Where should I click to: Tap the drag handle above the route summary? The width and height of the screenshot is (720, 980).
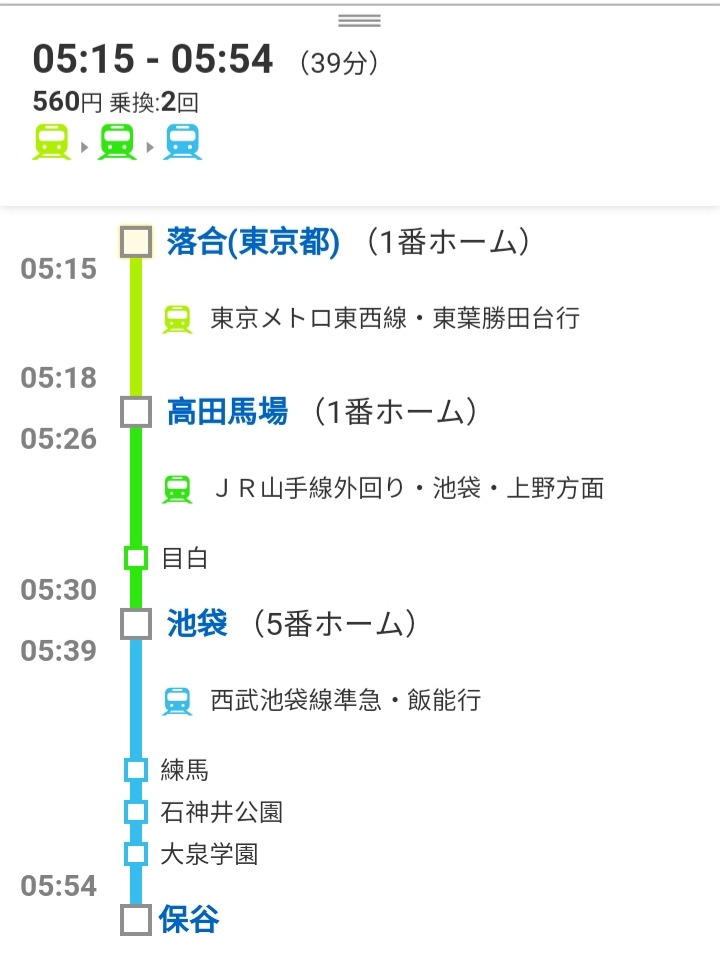point(359,21)
